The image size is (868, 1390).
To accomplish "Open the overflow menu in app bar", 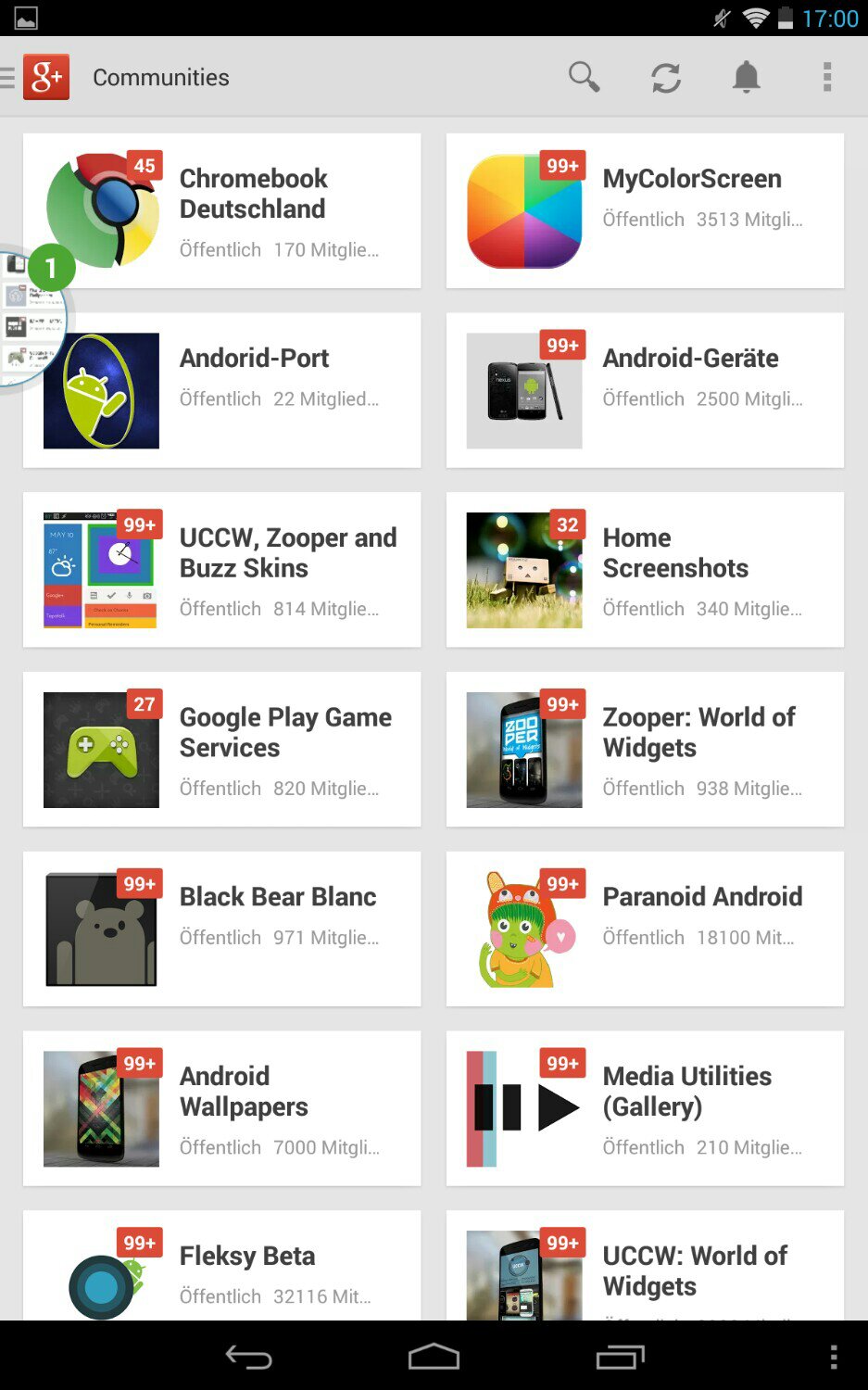I will (x=827, y=77).
